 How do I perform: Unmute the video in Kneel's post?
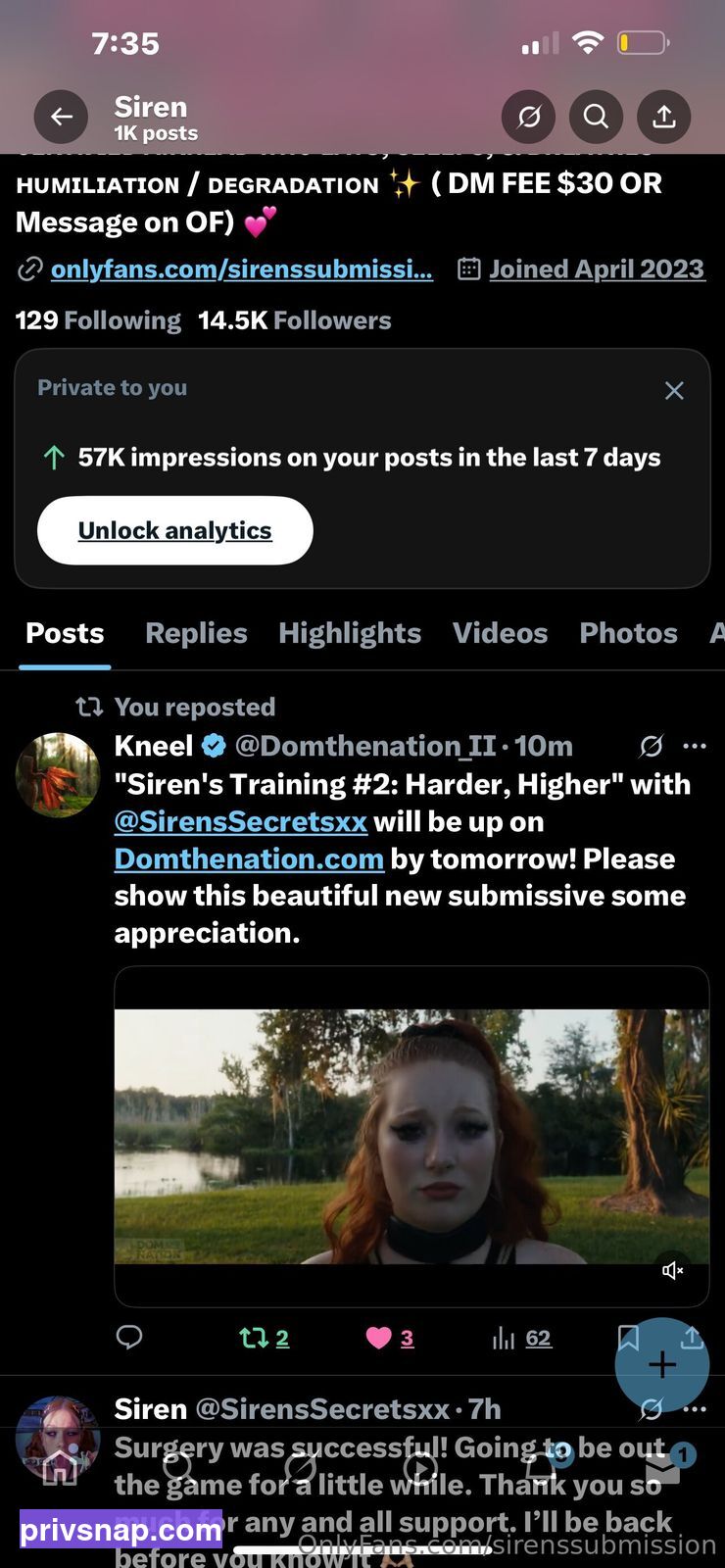click(x=672, y=1270)
